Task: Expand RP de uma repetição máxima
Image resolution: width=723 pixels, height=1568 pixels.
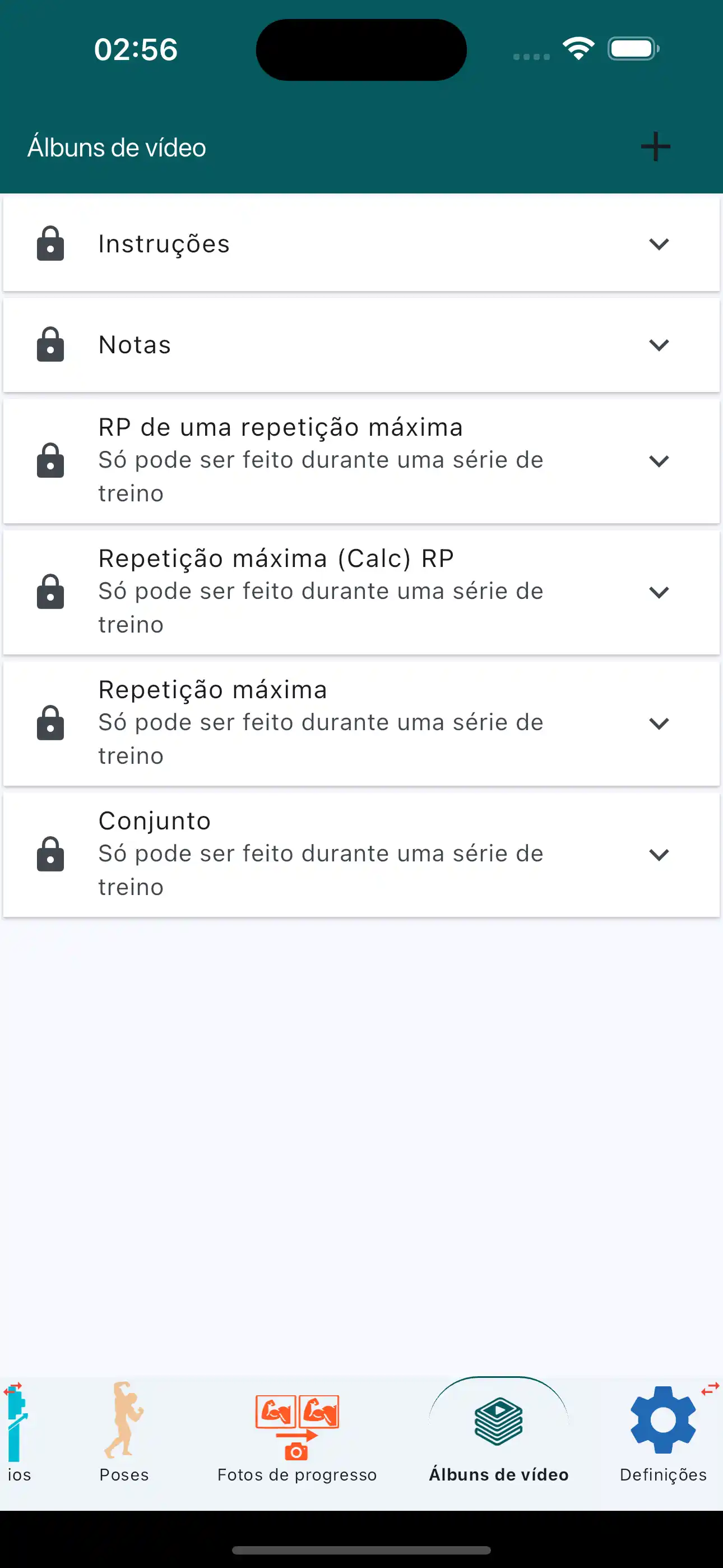Action: pyautogui.click(x=659, y=461)
